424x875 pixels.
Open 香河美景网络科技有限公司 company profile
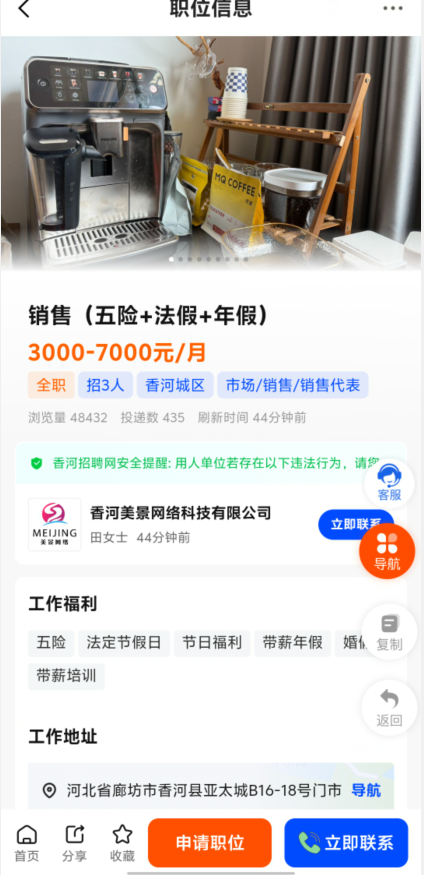[x=180, y=513]
